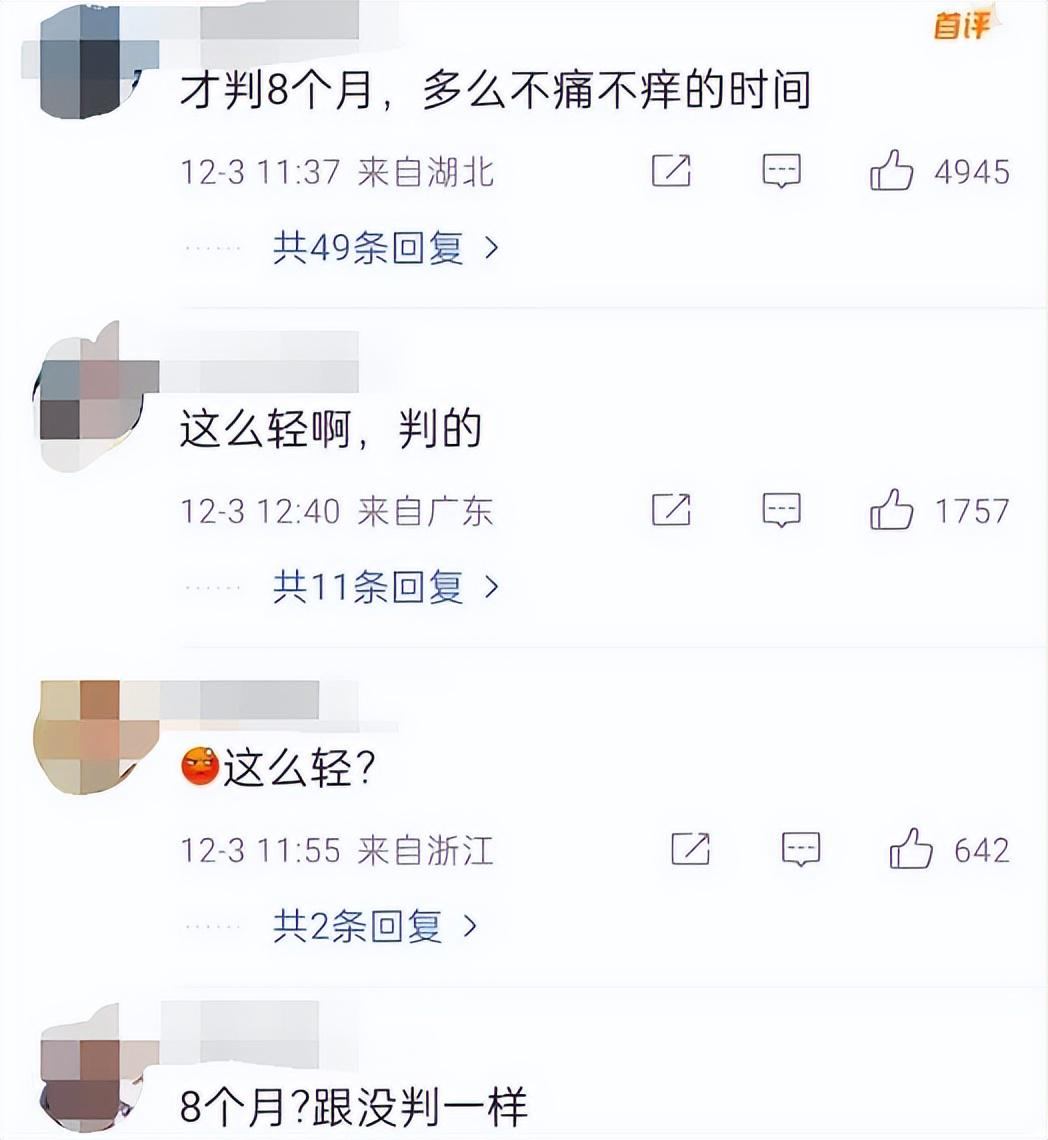The height and width of the screenshot is (1140, 1048).
Task: Expand 共49条回复 thread
Action: [385, 247]
